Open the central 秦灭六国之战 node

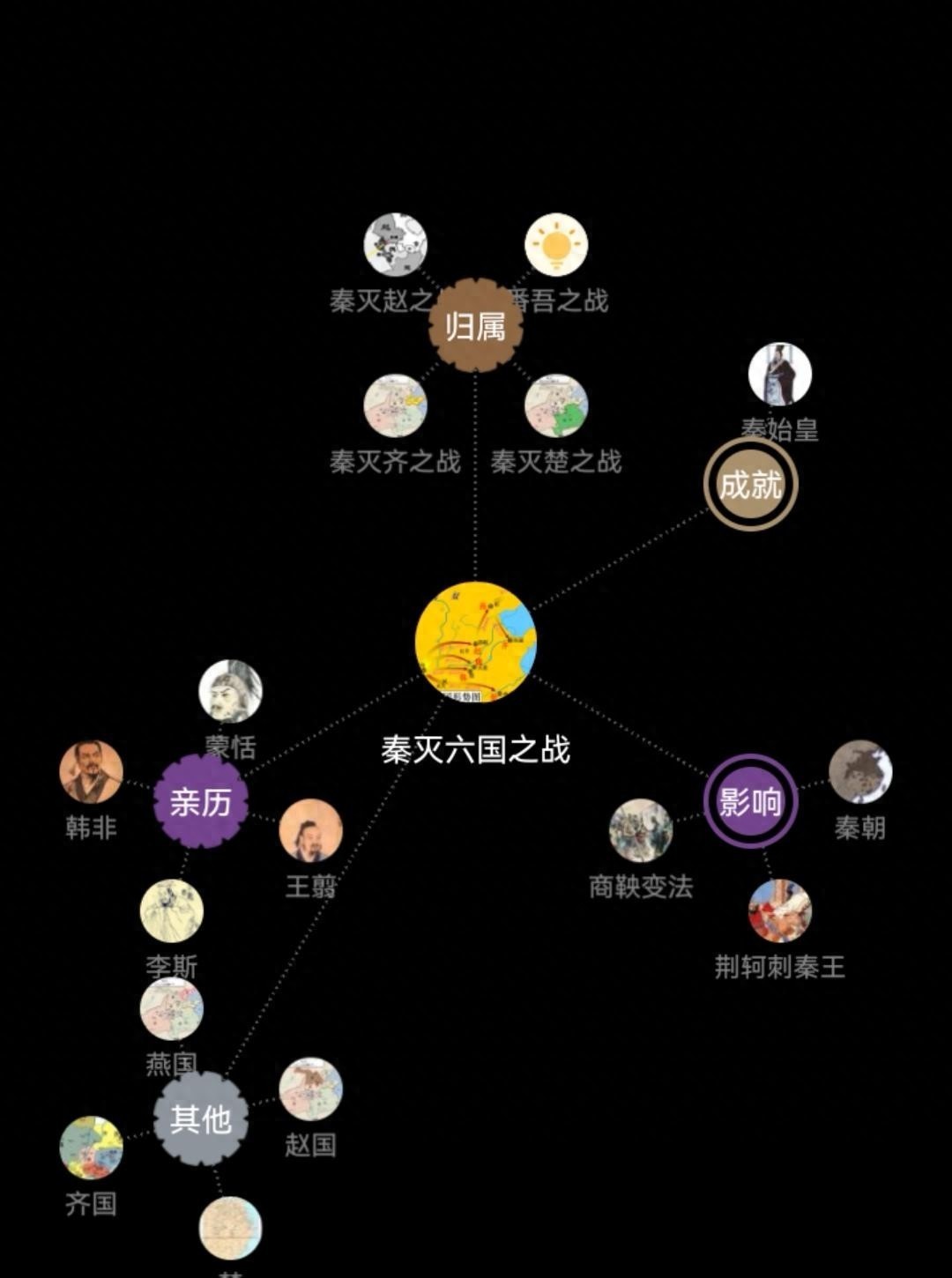click(x=476, y=642)
